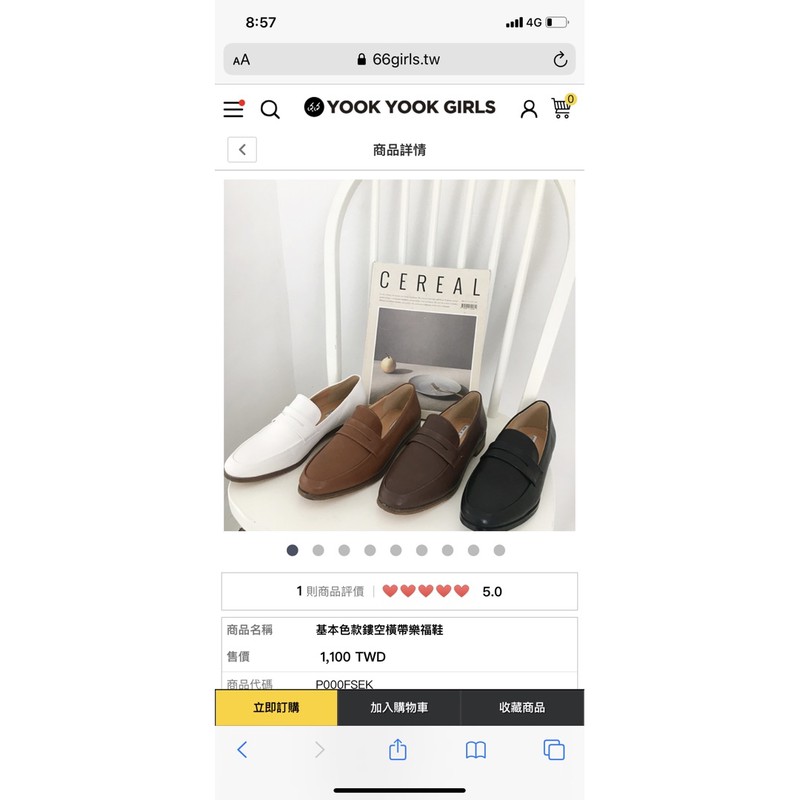Save item with 收藏商品 button
The height and width of the screenshot is (800, 800).
(x=522, y=708)
